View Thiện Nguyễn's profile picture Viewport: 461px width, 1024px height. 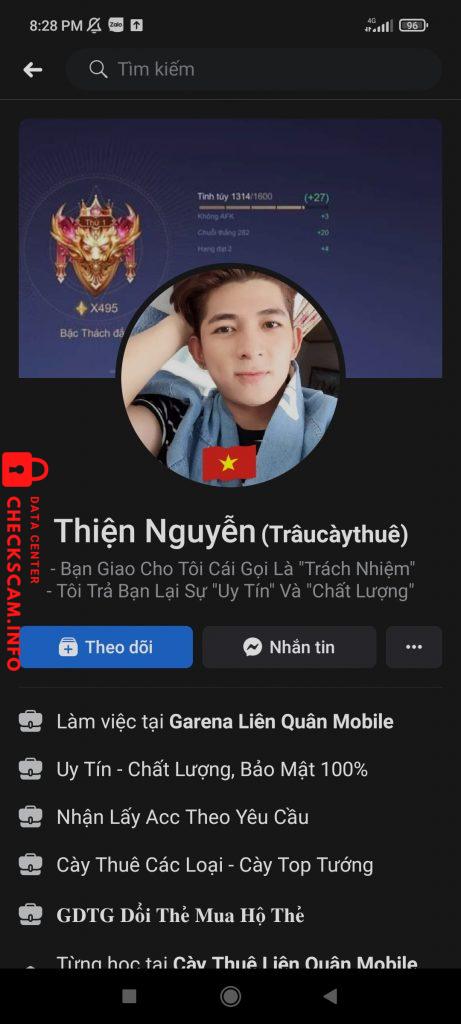click(x=229, y=376)
